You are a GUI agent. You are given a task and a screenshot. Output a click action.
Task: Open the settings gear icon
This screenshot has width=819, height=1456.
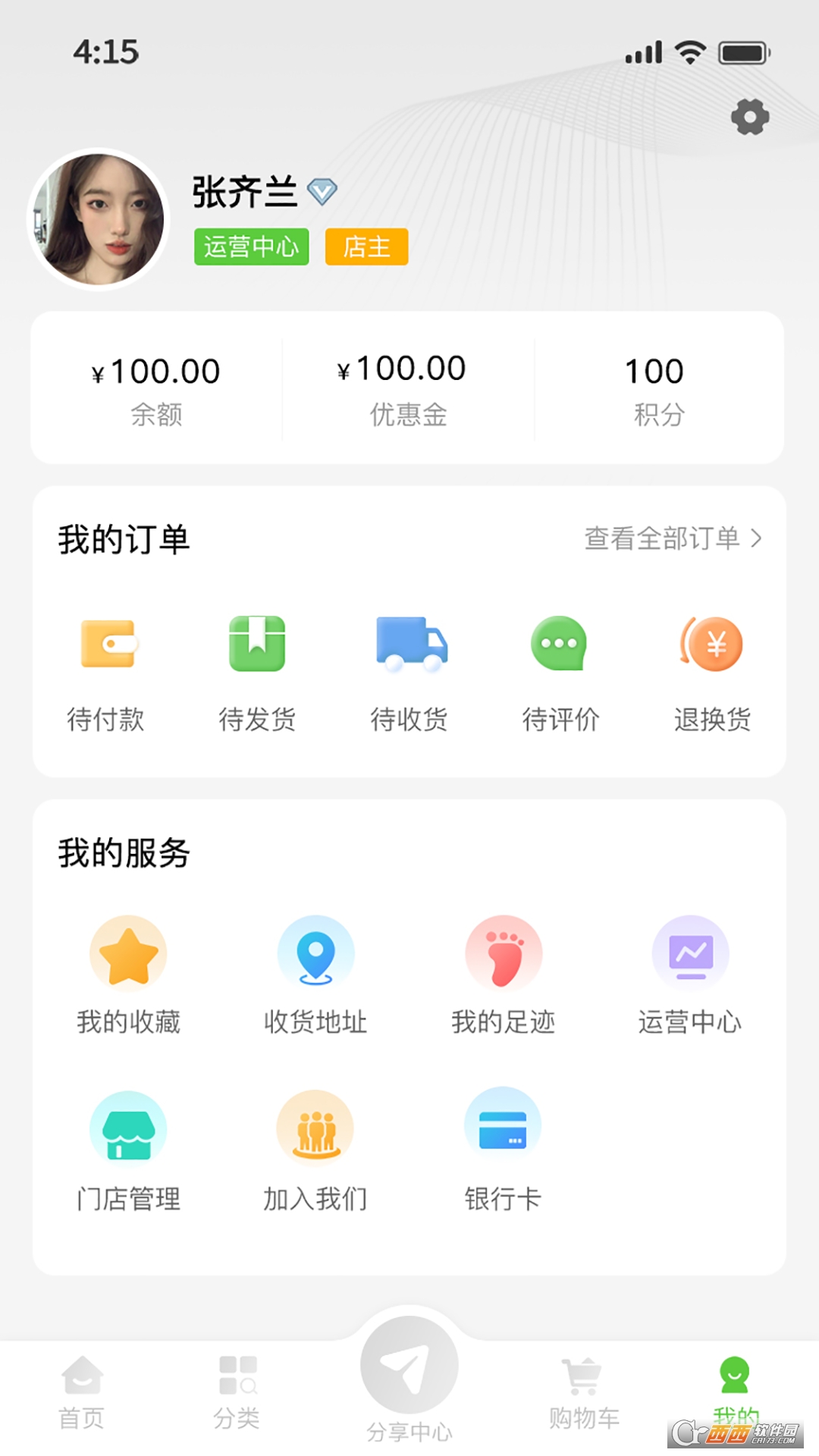[x=749, y=118]
